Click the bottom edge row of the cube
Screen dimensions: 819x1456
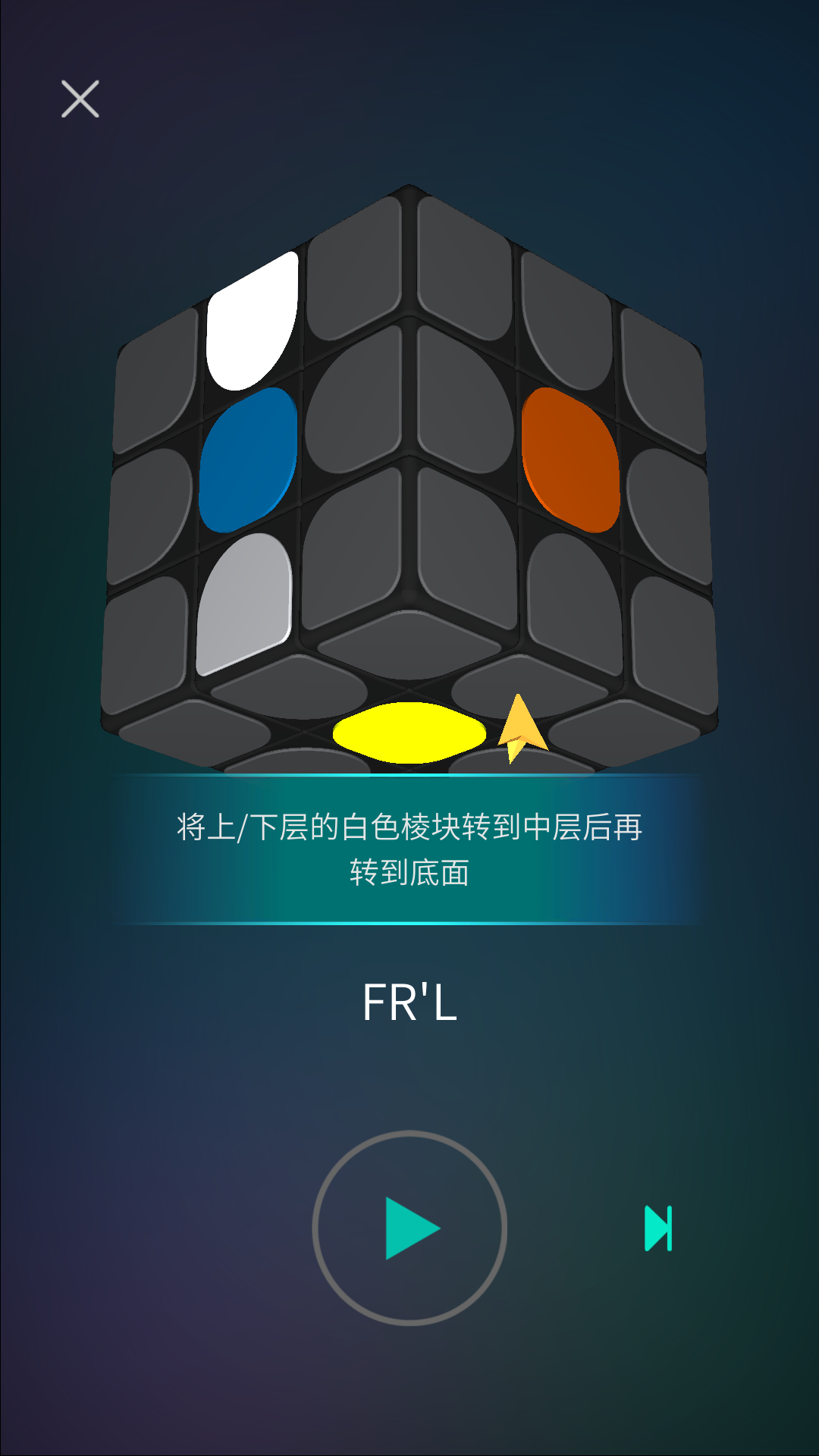coord(409,713)
